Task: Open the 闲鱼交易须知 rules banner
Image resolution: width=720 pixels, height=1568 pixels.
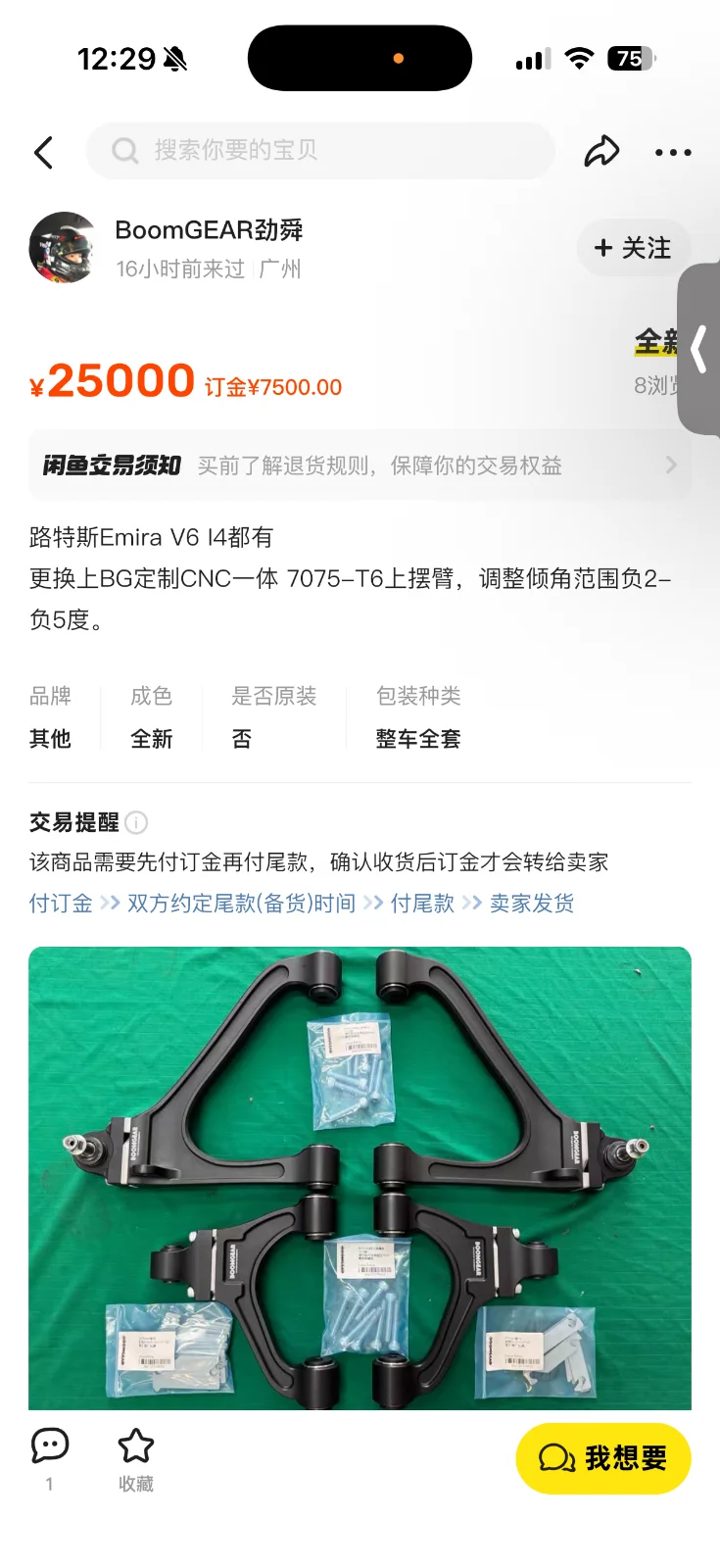Action: (360, 465)
